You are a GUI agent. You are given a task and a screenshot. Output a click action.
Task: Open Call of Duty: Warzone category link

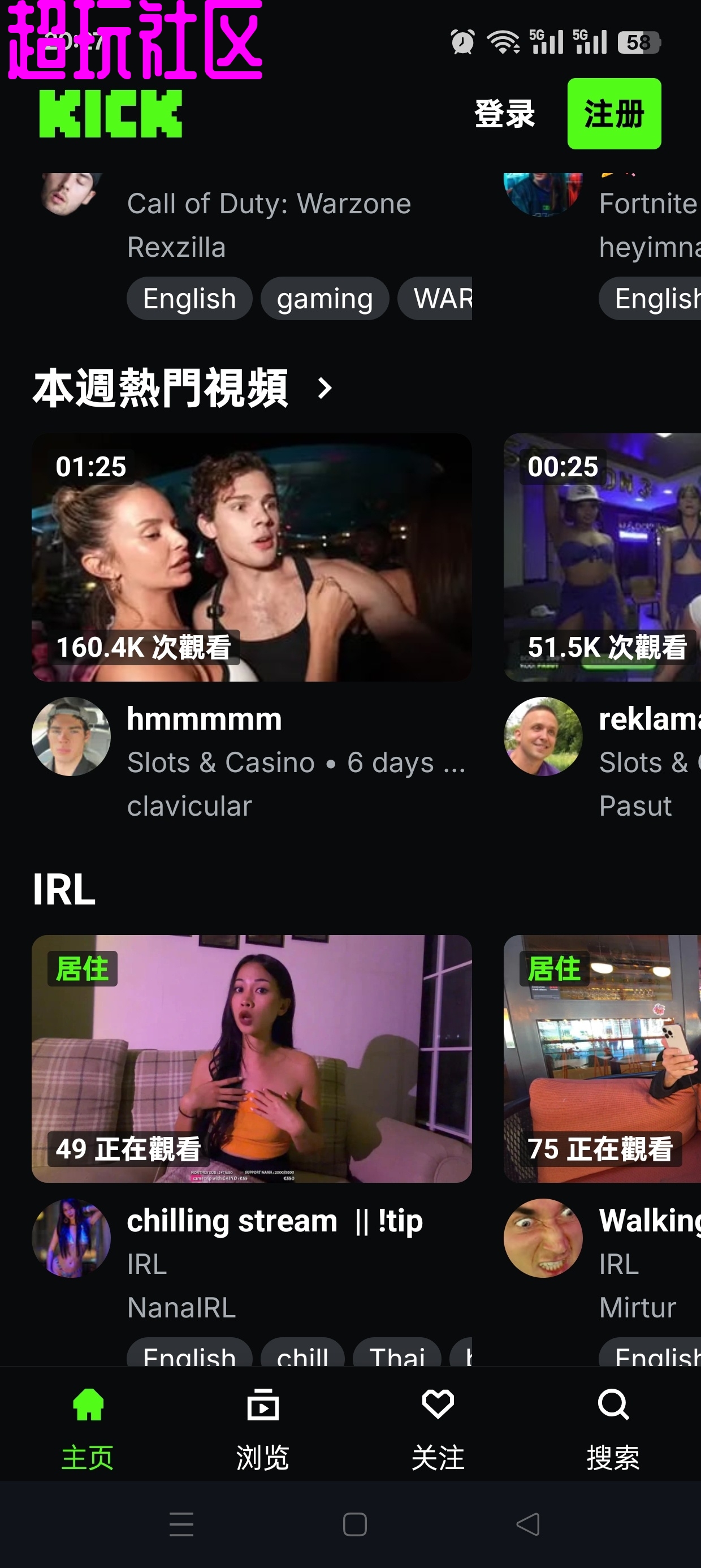(x=269, y=204)
